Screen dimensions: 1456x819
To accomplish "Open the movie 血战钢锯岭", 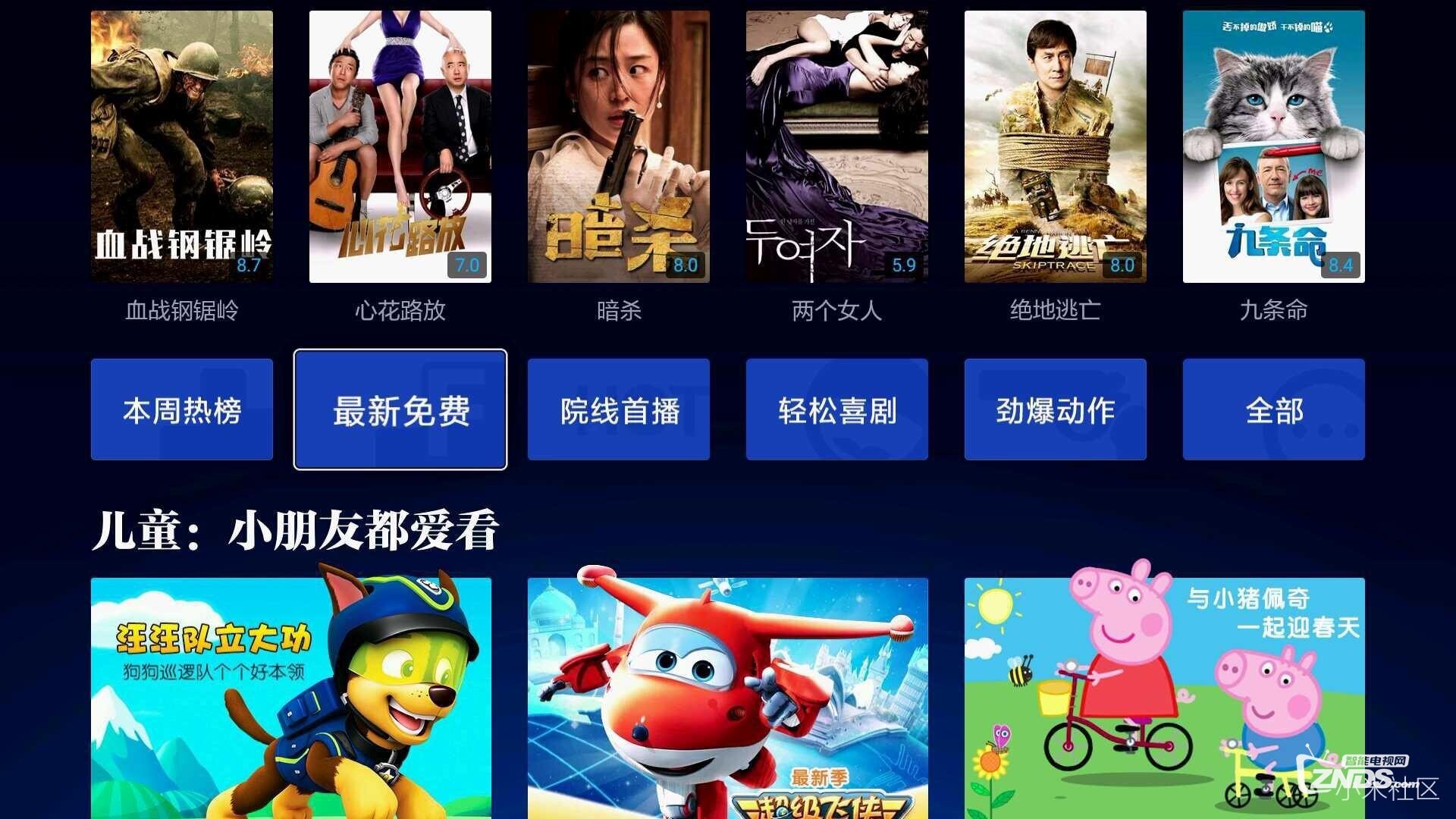I will click(182, 146).
